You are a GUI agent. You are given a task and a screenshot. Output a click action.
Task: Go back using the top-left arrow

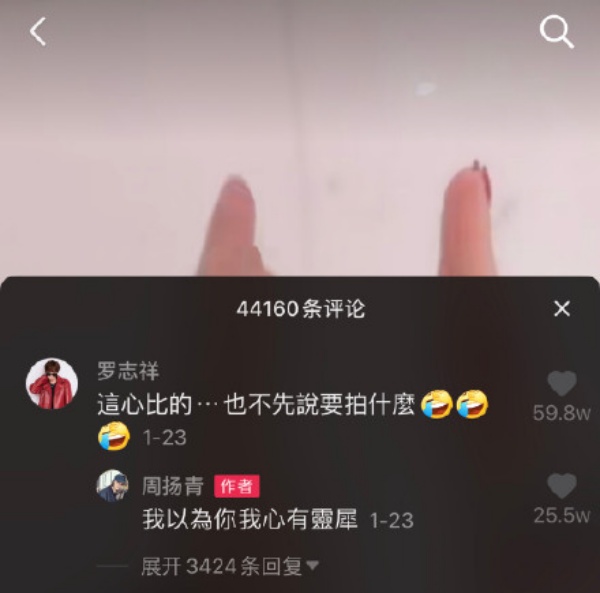click(38, 32)
